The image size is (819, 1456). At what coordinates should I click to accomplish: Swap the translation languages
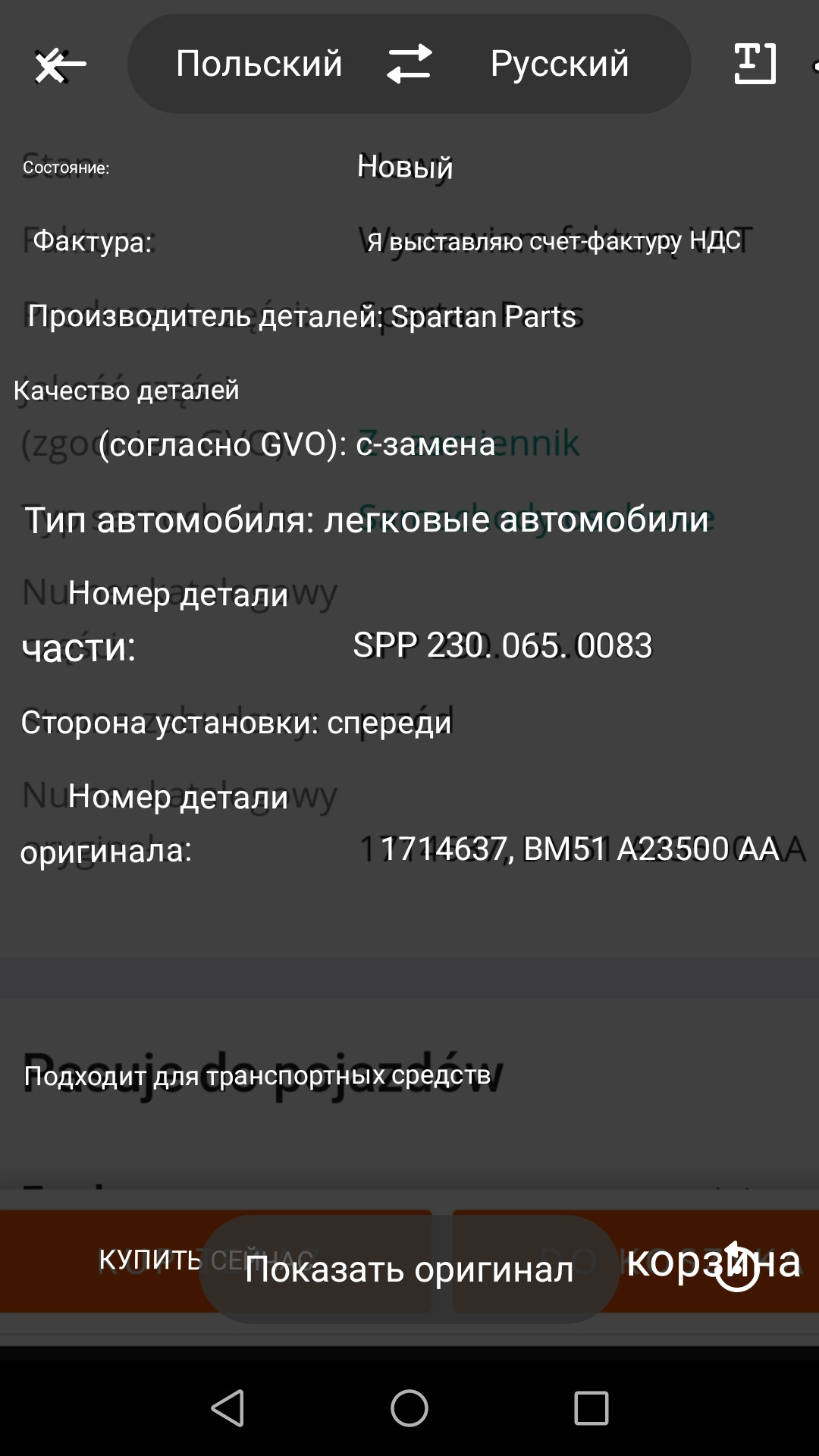(x=409, y=64)
